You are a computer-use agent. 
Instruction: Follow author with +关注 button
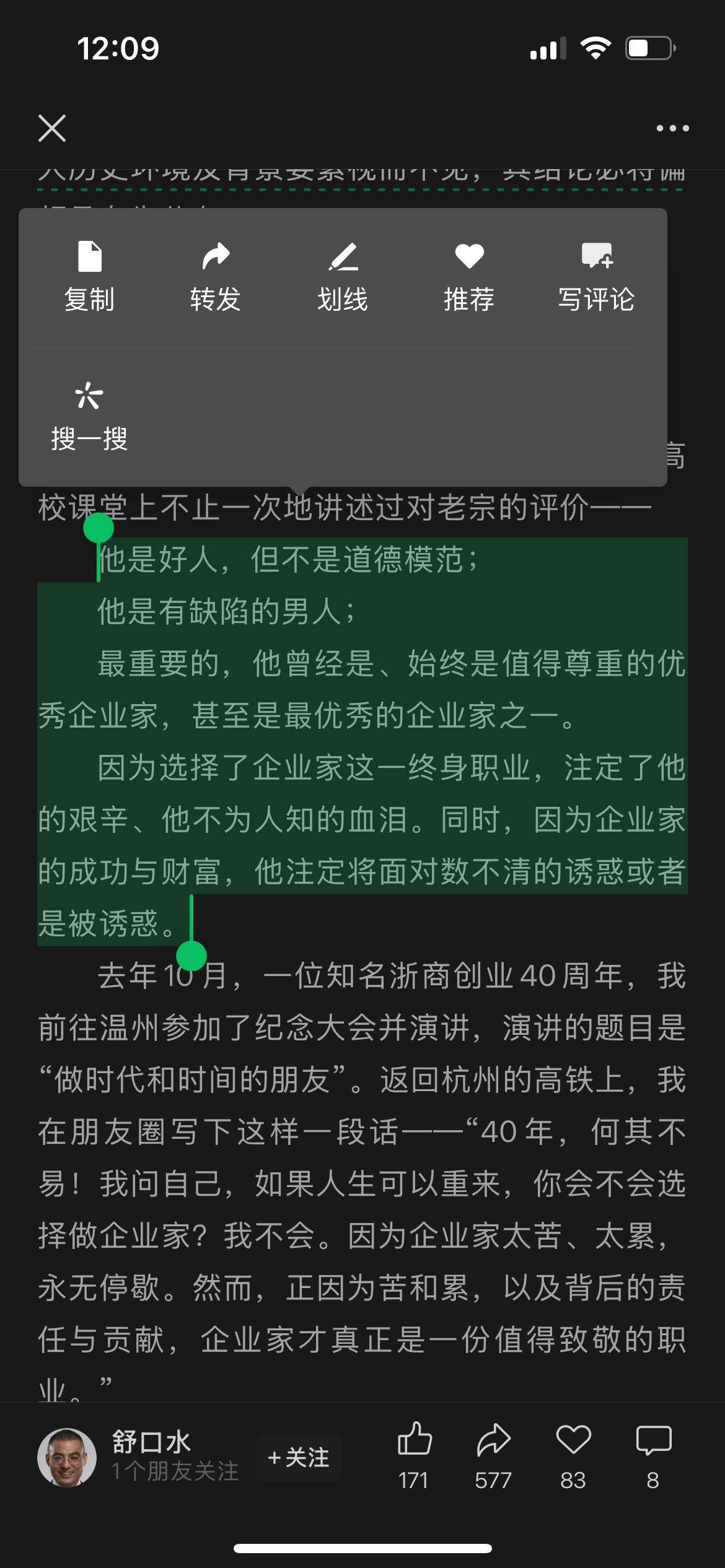click(299, 1457)
